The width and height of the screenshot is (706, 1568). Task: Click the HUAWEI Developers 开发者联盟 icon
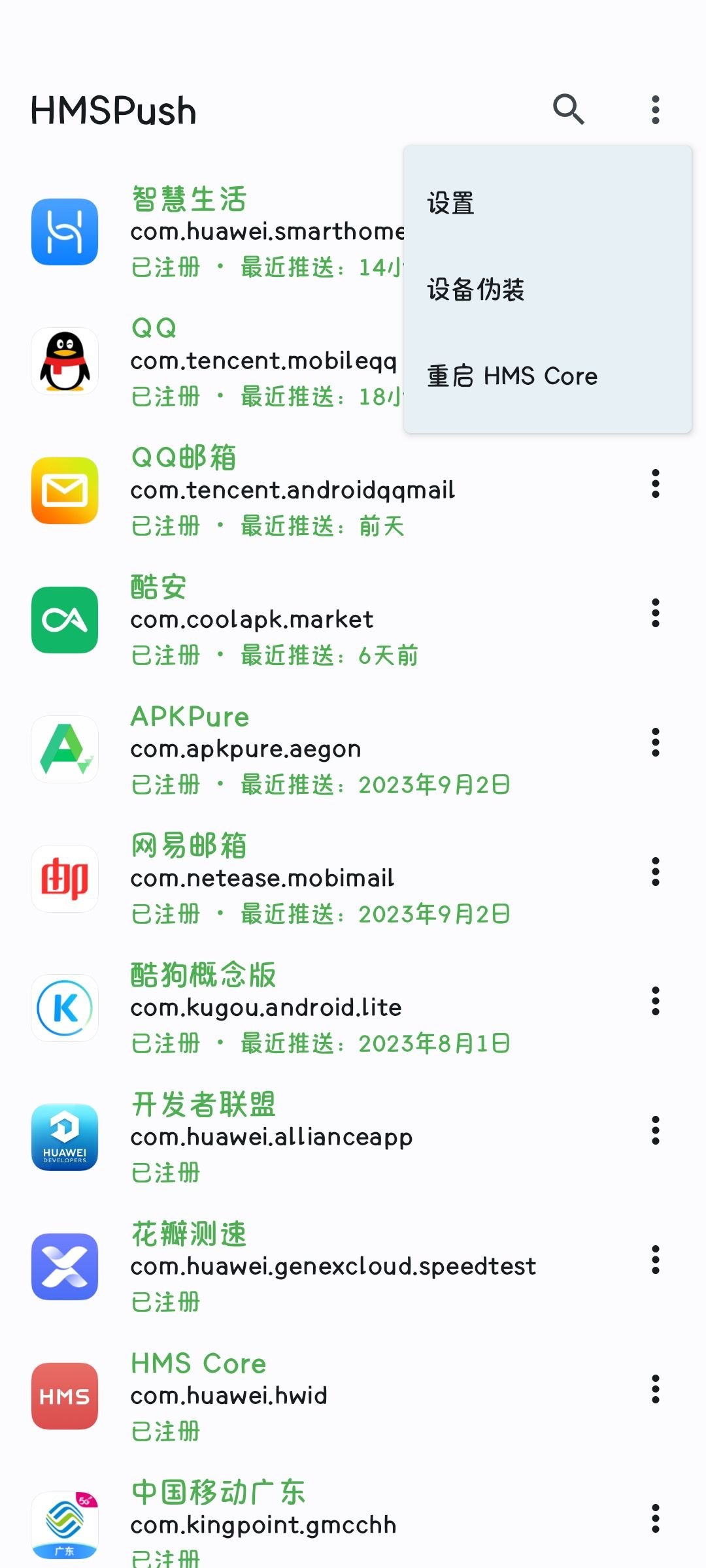pos(64,1137)
